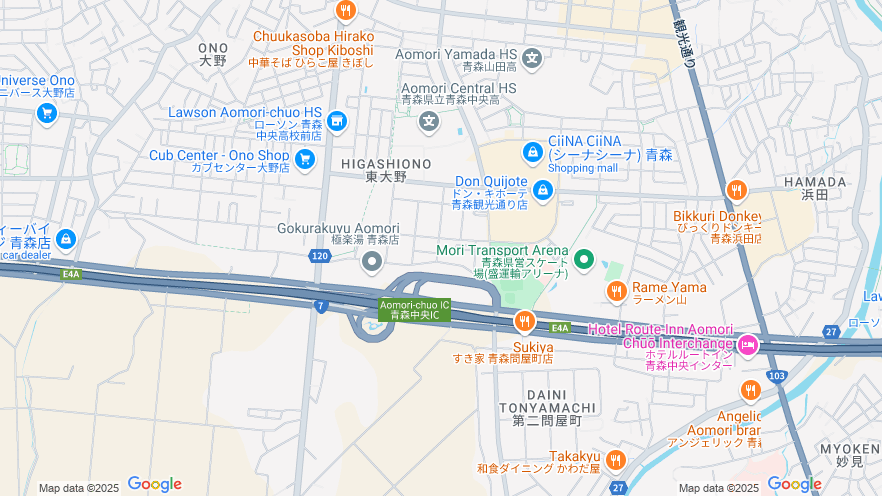Open the Bikkuri Donkey restaurant pin
The image size is (882, 496).
(x=737, y=190)
